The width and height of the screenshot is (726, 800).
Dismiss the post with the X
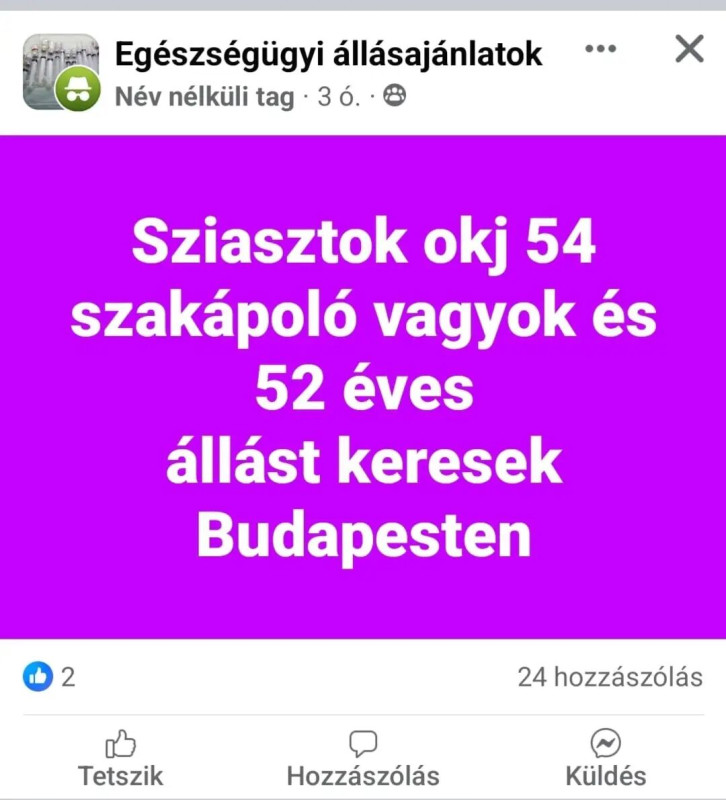coord(689,49)
